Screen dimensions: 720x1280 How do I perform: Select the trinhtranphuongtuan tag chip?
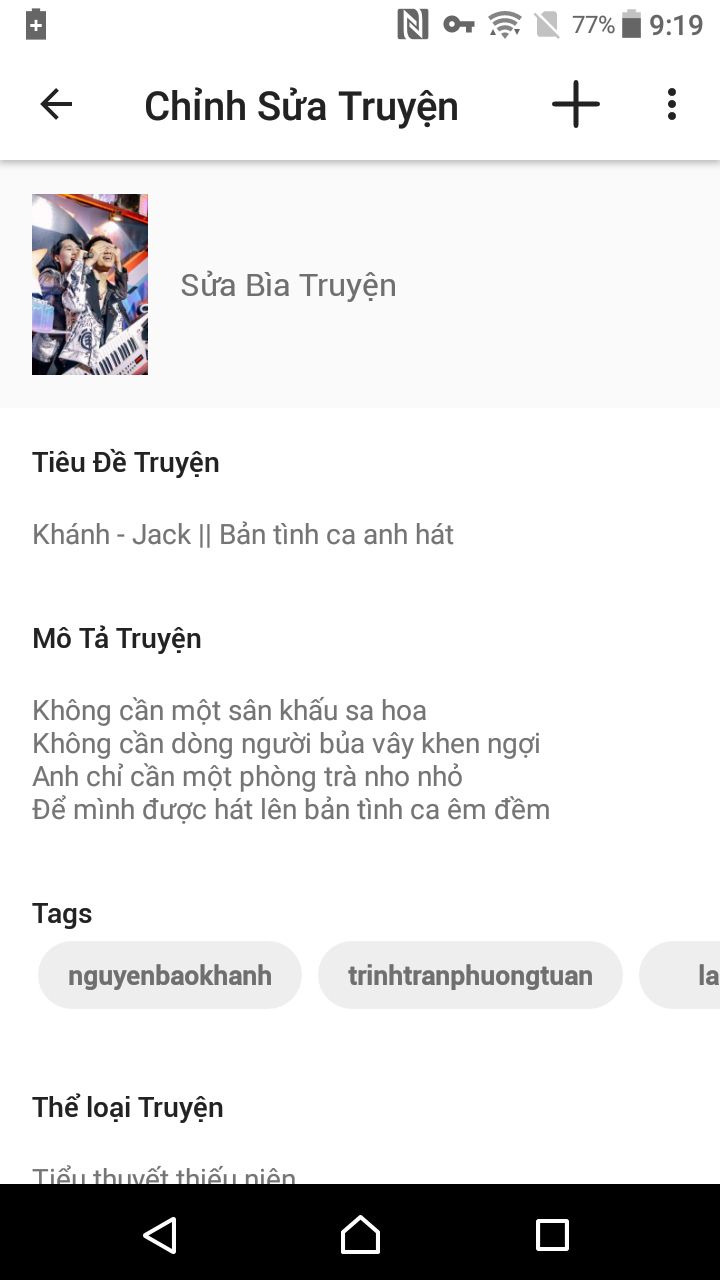[x=470, y=975]
